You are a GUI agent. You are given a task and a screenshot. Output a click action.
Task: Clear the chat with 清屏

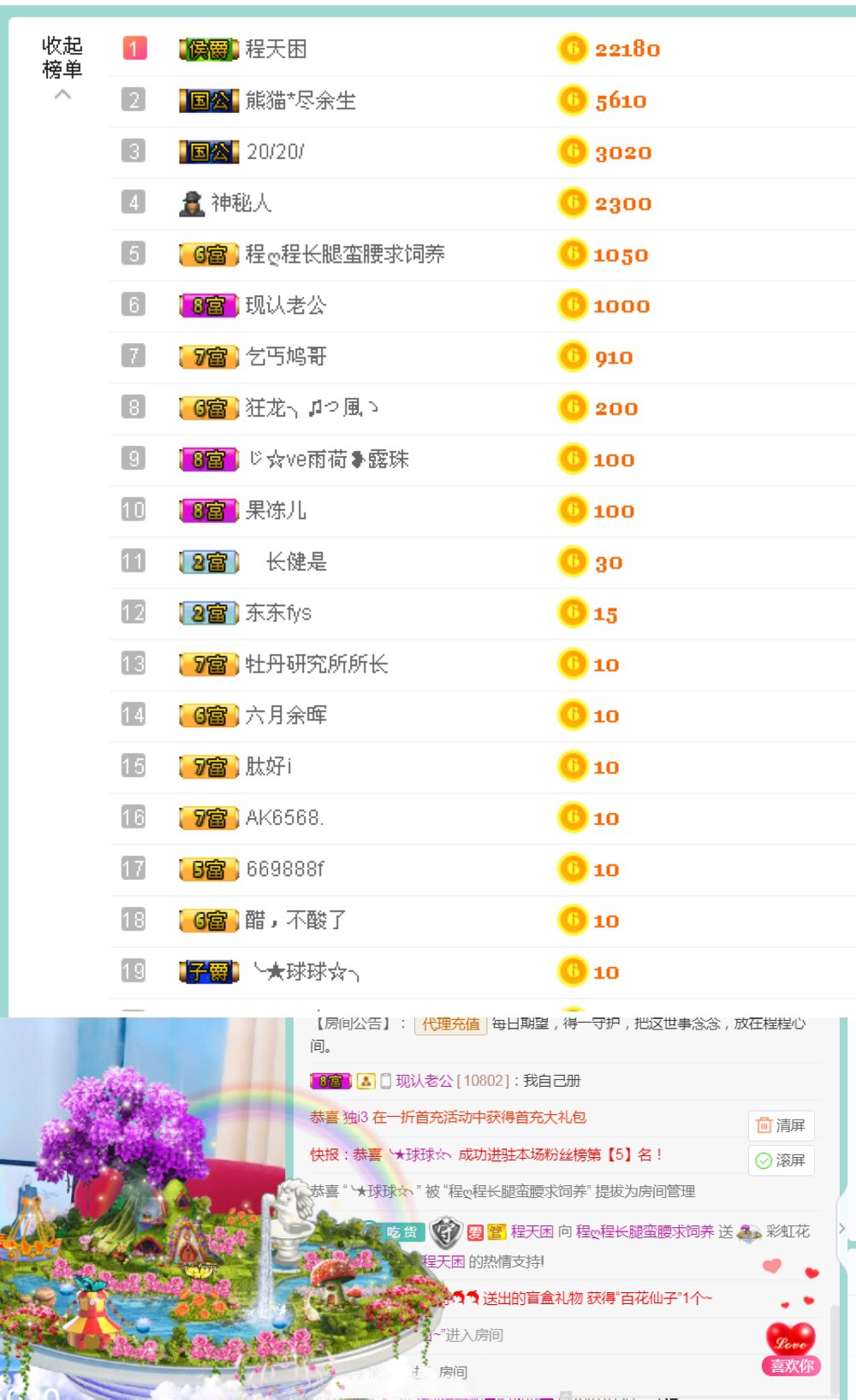[781, 1125]
